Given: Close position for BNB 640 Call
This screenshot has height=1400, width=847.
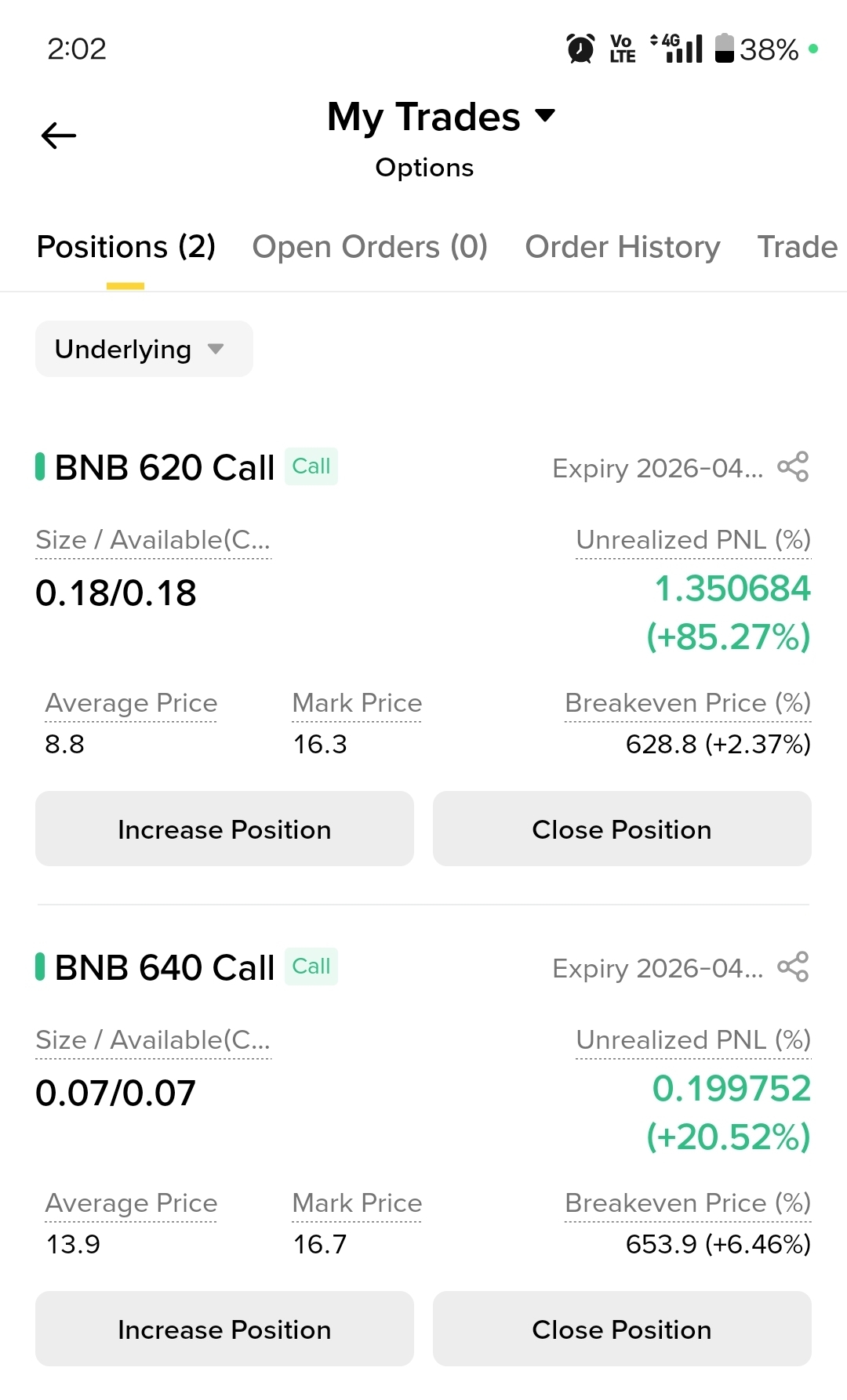Looking at the screenshot, I should coord(622,1329).
